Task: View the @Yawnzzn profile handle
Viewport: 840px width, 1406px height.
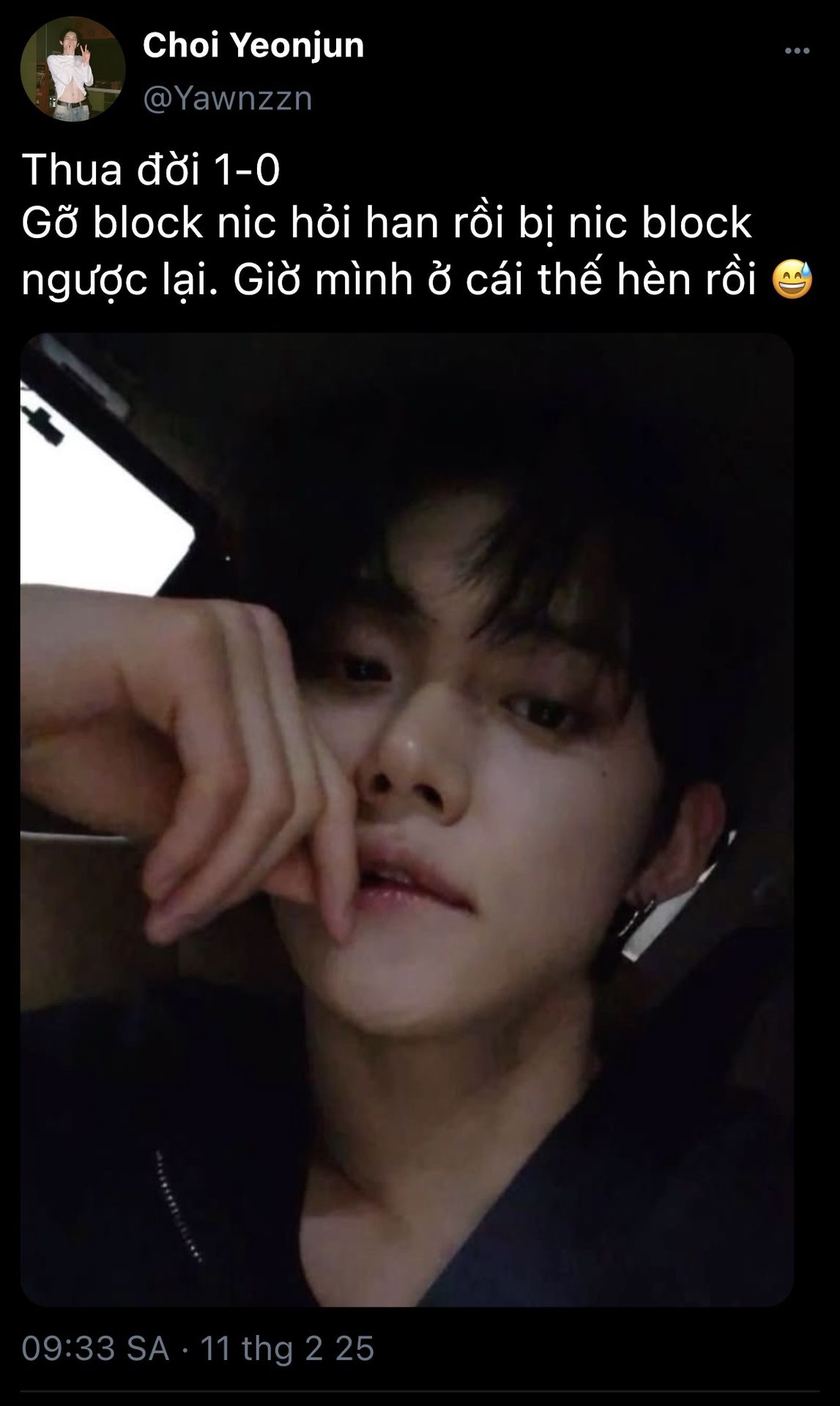Action: point(228,98)
